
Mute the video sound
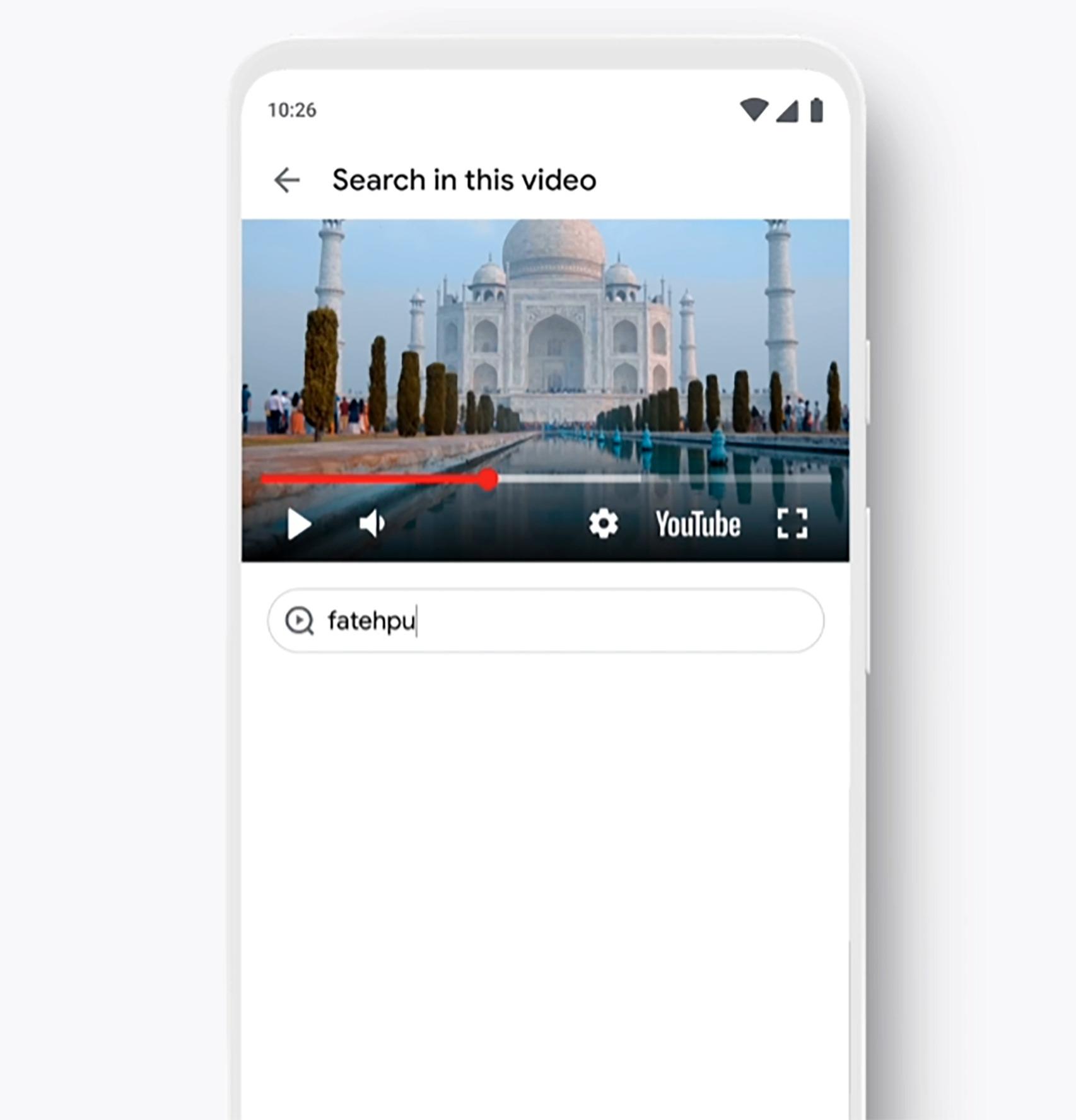(x=372, y=523)
